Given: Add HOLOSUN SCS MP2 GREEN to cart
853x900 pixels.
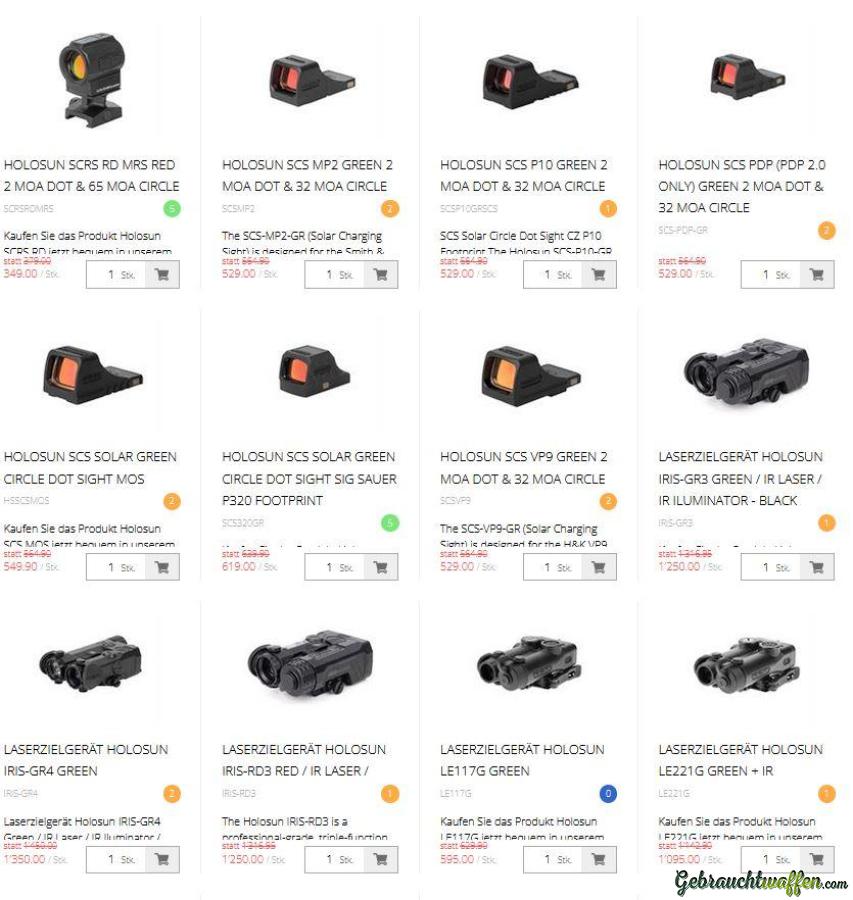Looking at the screenshot, I should (x=380, y=275).
